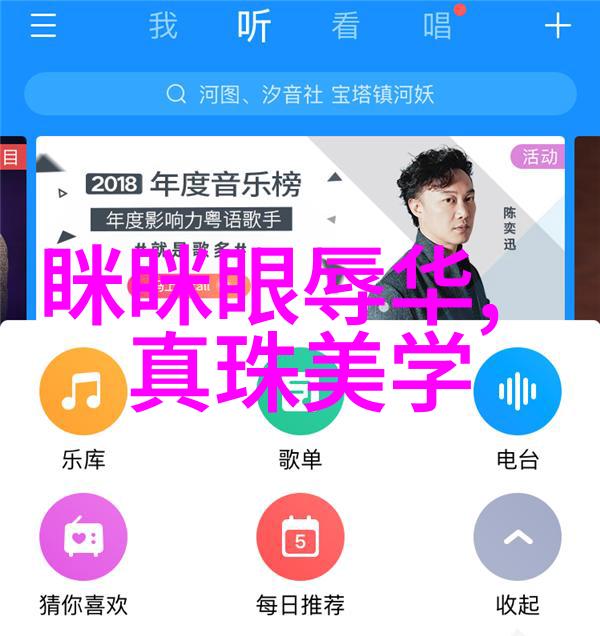The image size is (600, 636).
Task: Switch to the 听 tab
Action: (x=254, y=26)
